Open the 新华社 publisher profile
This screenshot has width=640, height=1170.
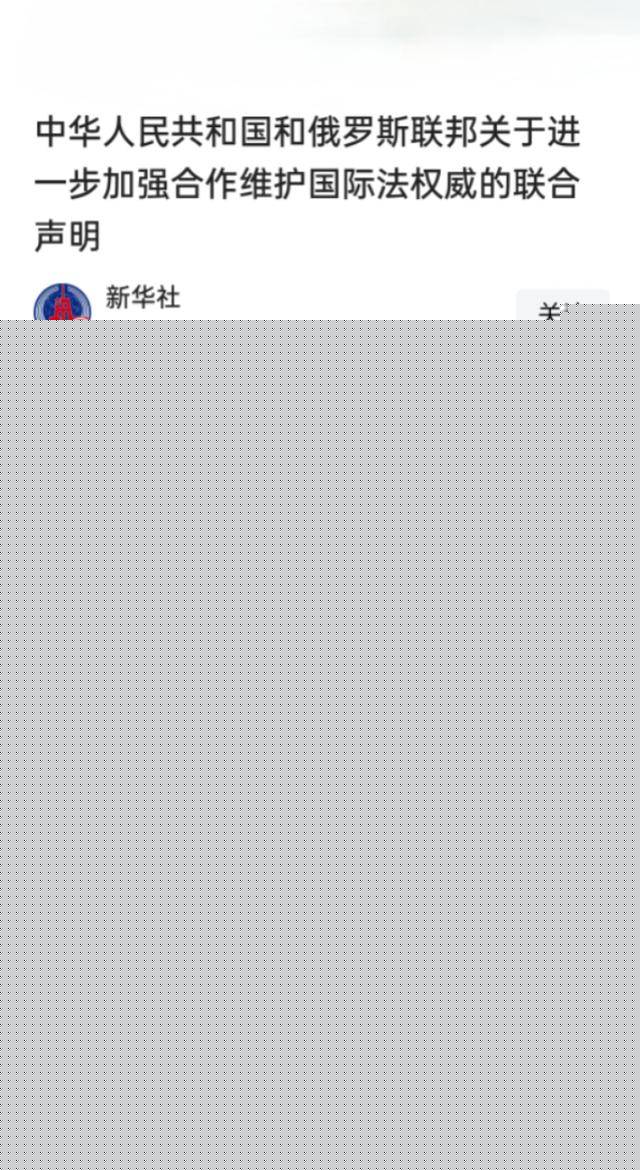click(142, 297)
